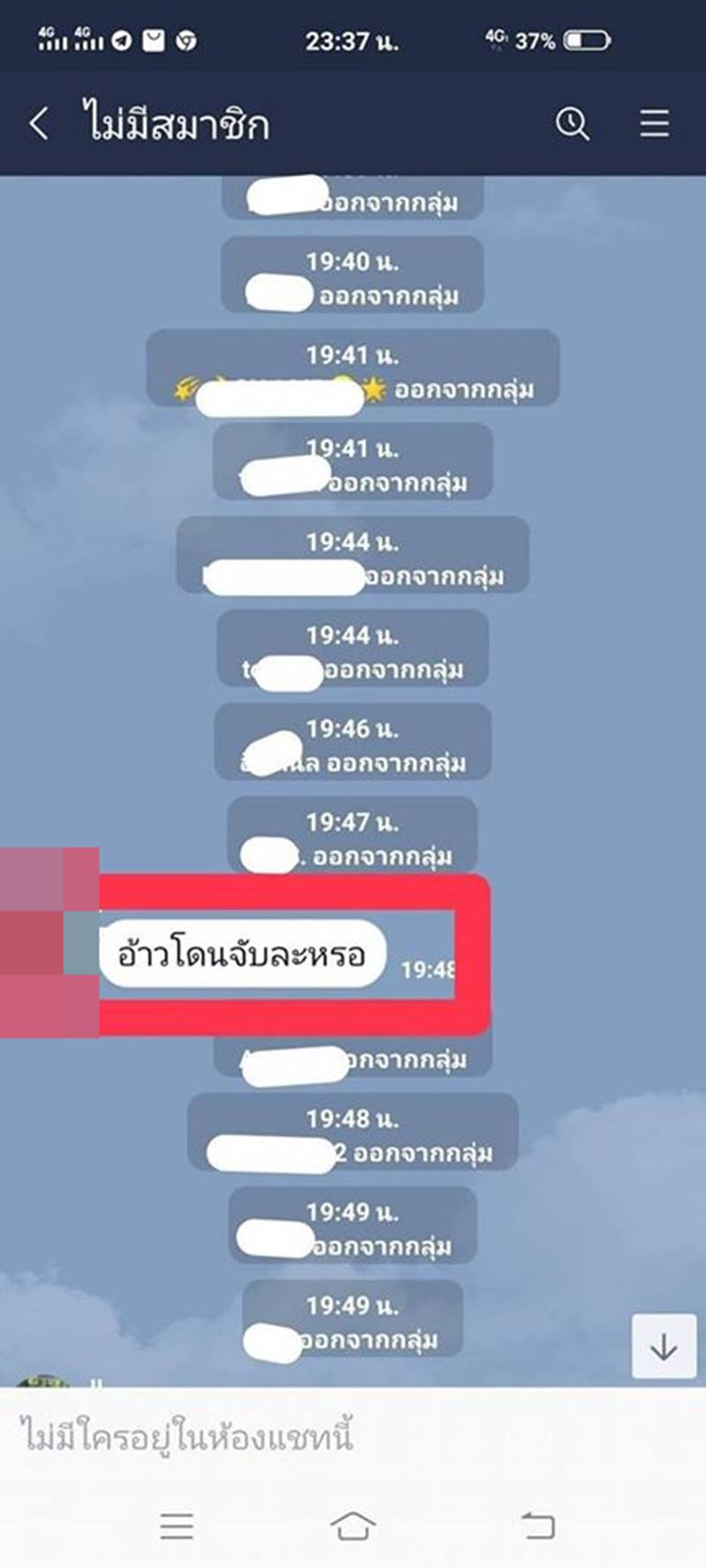Tap the 19:48 timestamp next to the highlighted message
This screenshot has width=706, height=1568.
tap(430, 968)
